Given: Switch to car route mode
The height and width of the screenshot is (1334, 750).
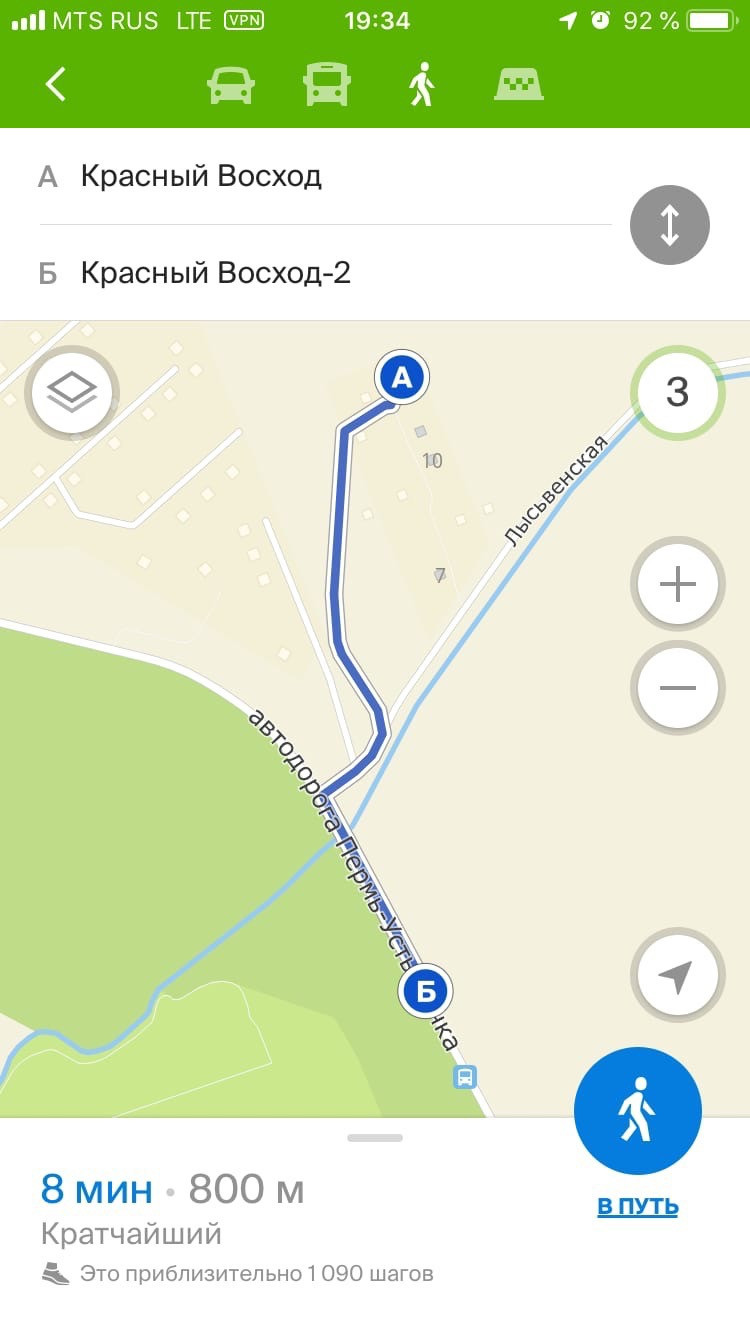Looking at the screenshot, I should point(230,85).
